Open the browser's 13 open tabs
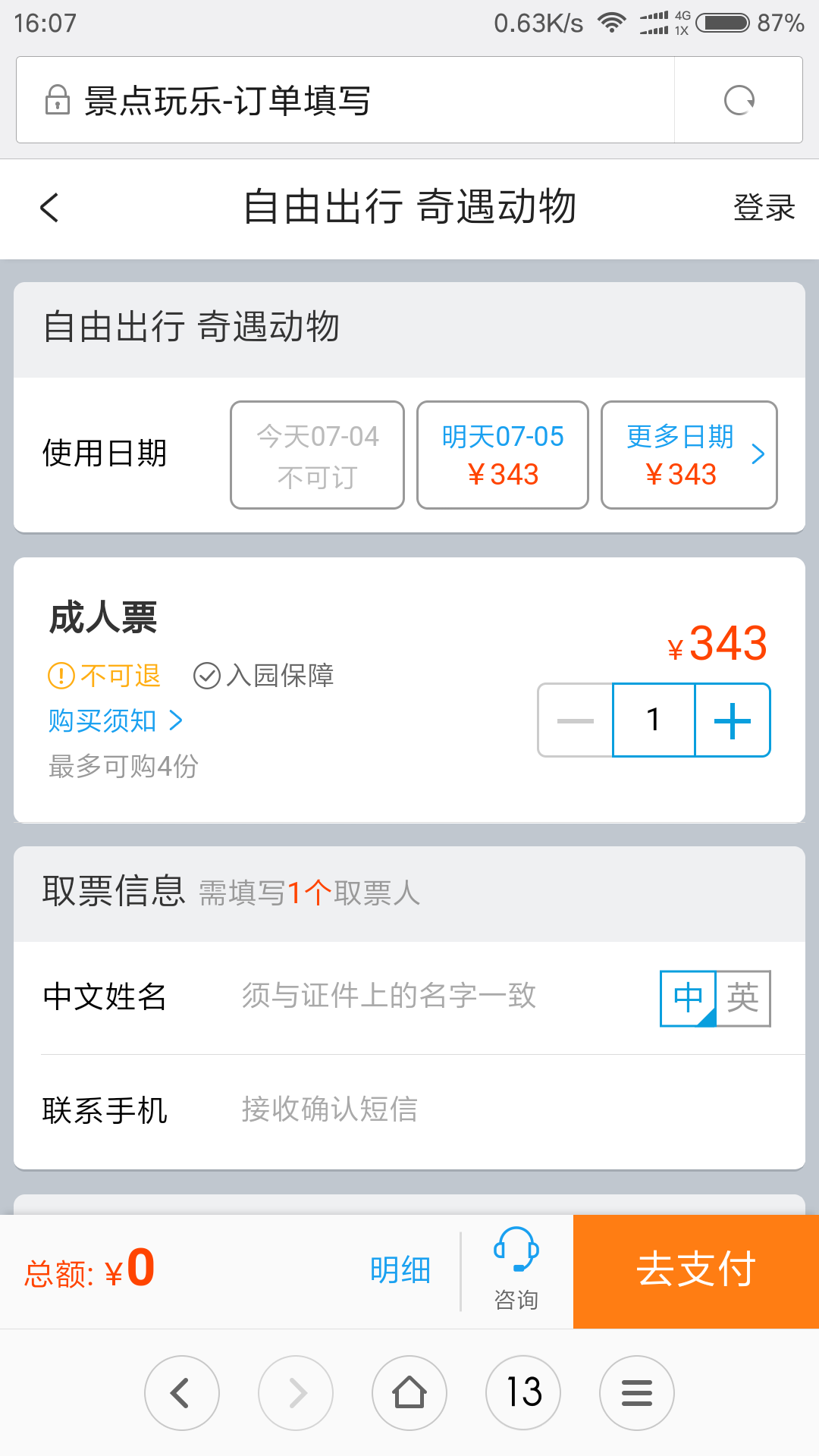Image resolution: width=819 pixels, height=1456 pixels. click(523, 1393)
